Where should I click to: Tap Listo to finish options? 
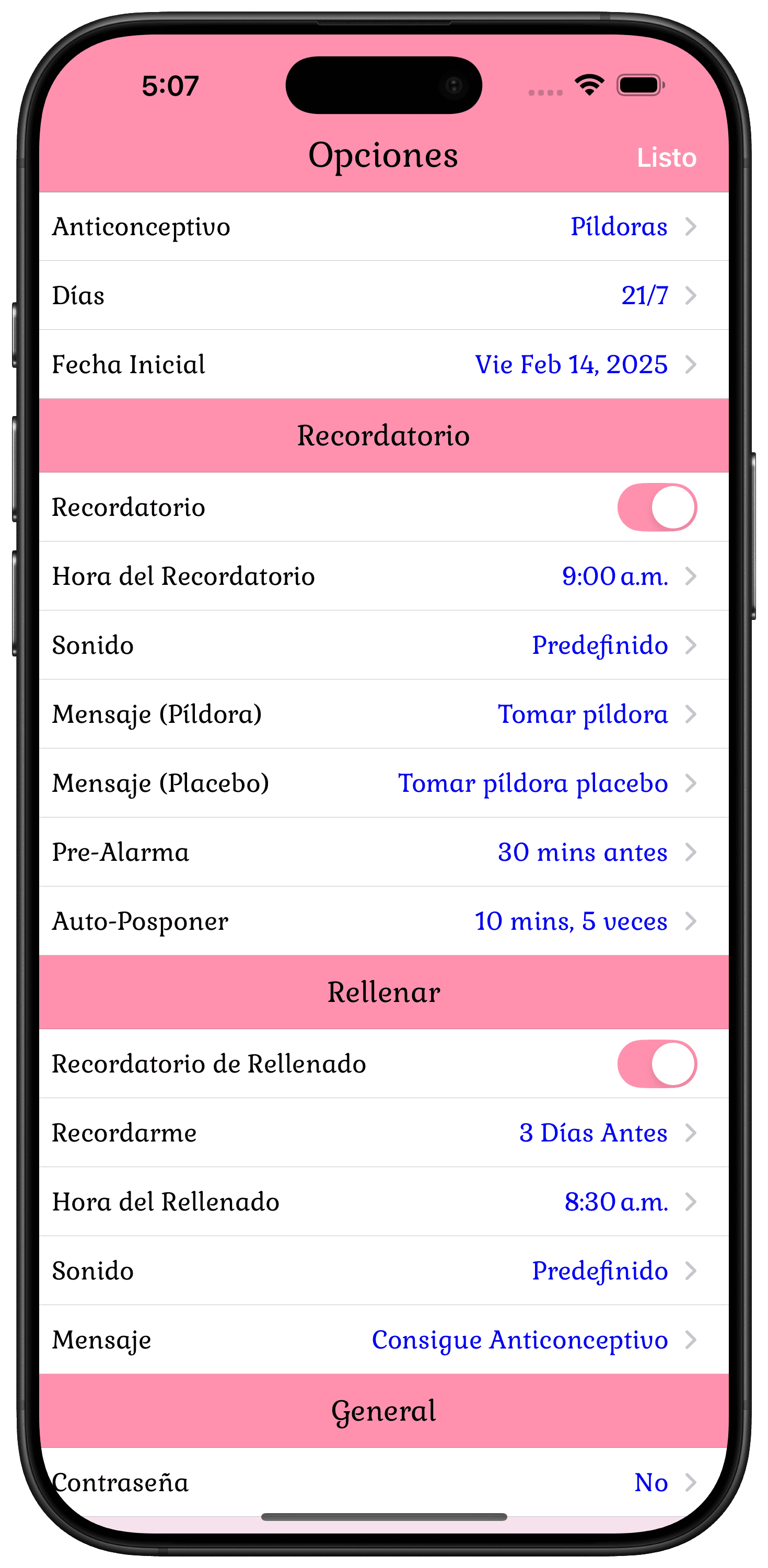pyautogui.click(x=666, y=158)
